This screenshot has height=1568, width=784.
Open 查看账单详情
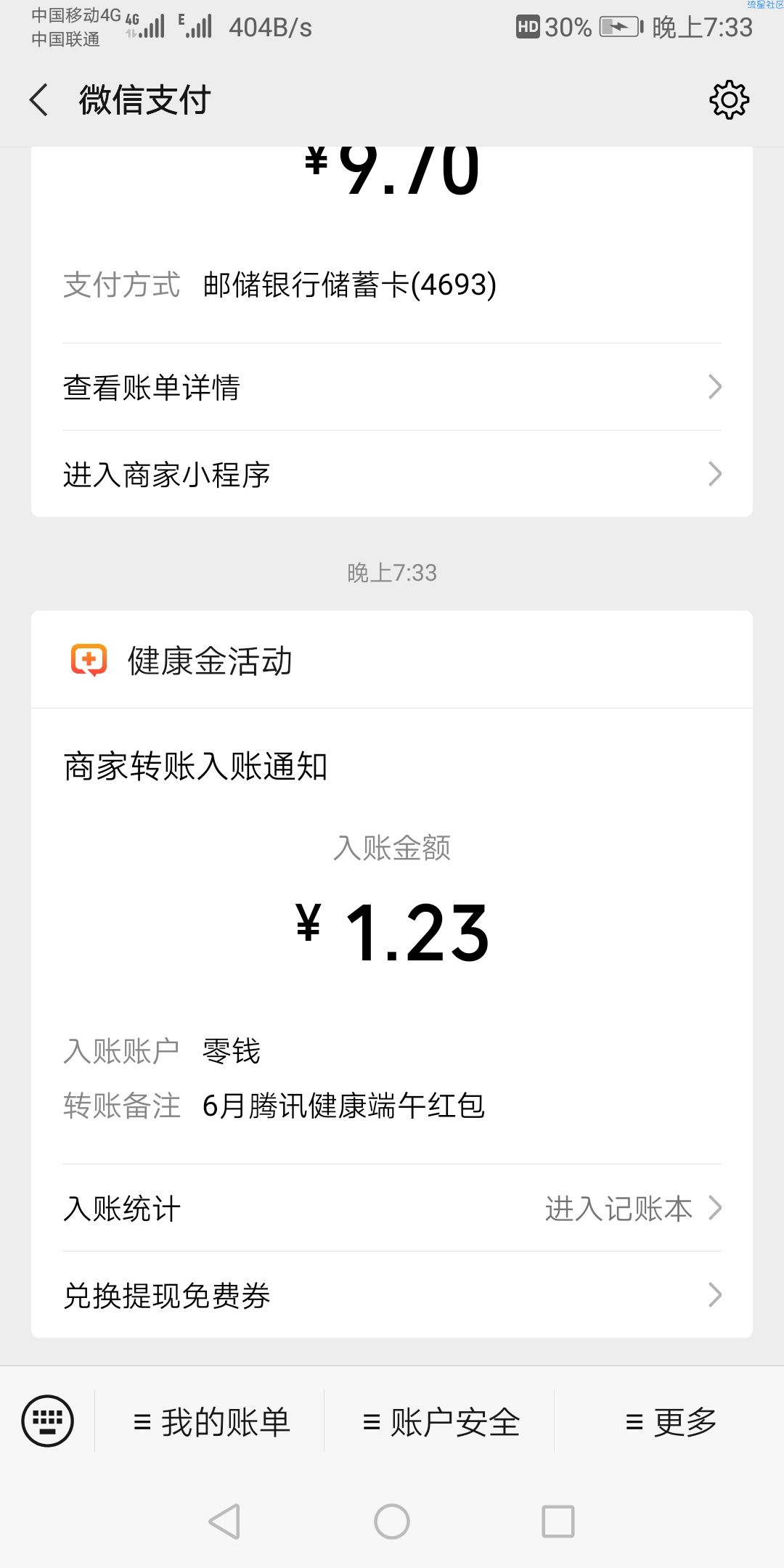tap(392, 387)
